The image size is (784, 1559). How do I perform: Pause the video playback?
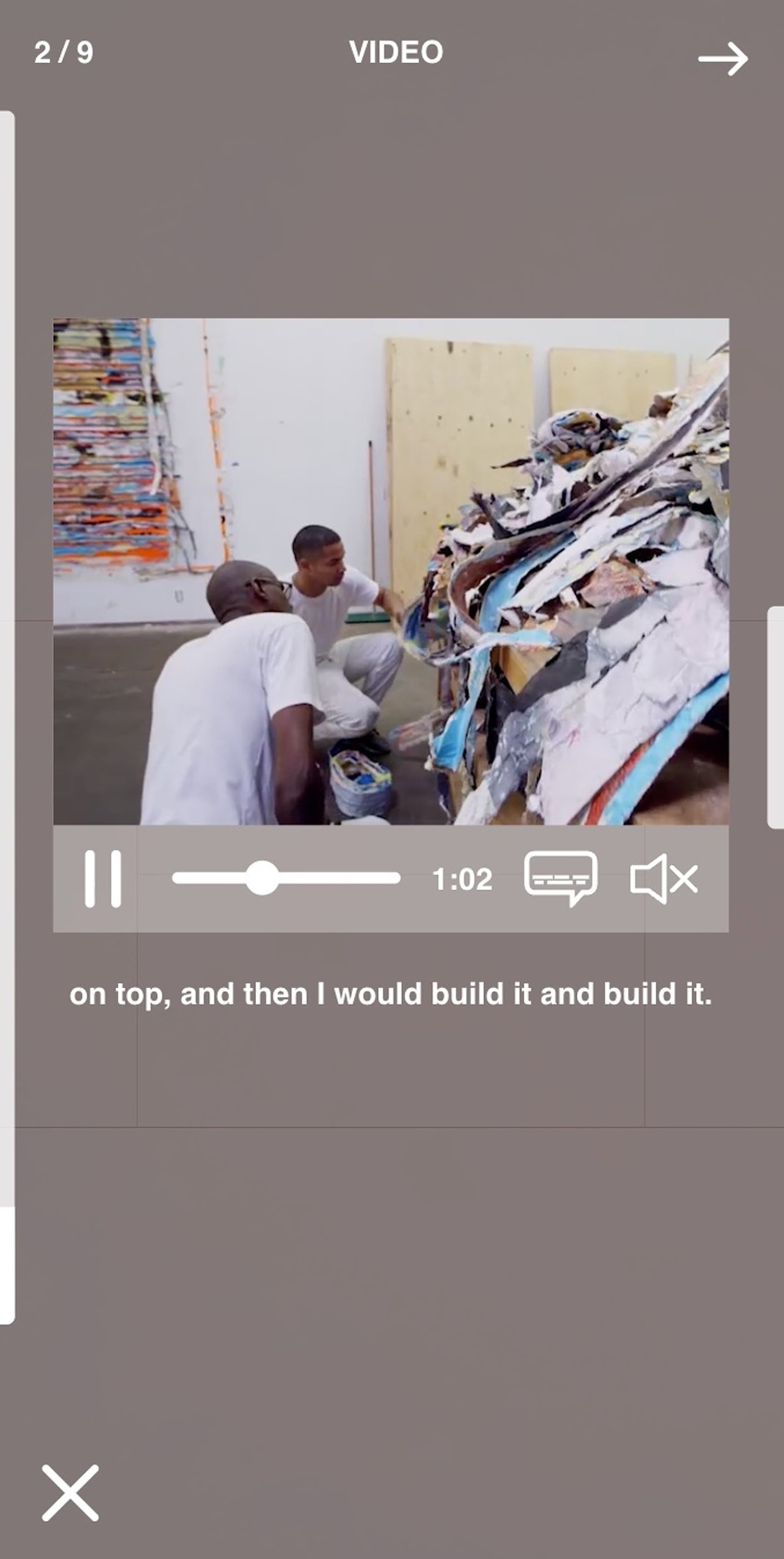coord(103,879)
